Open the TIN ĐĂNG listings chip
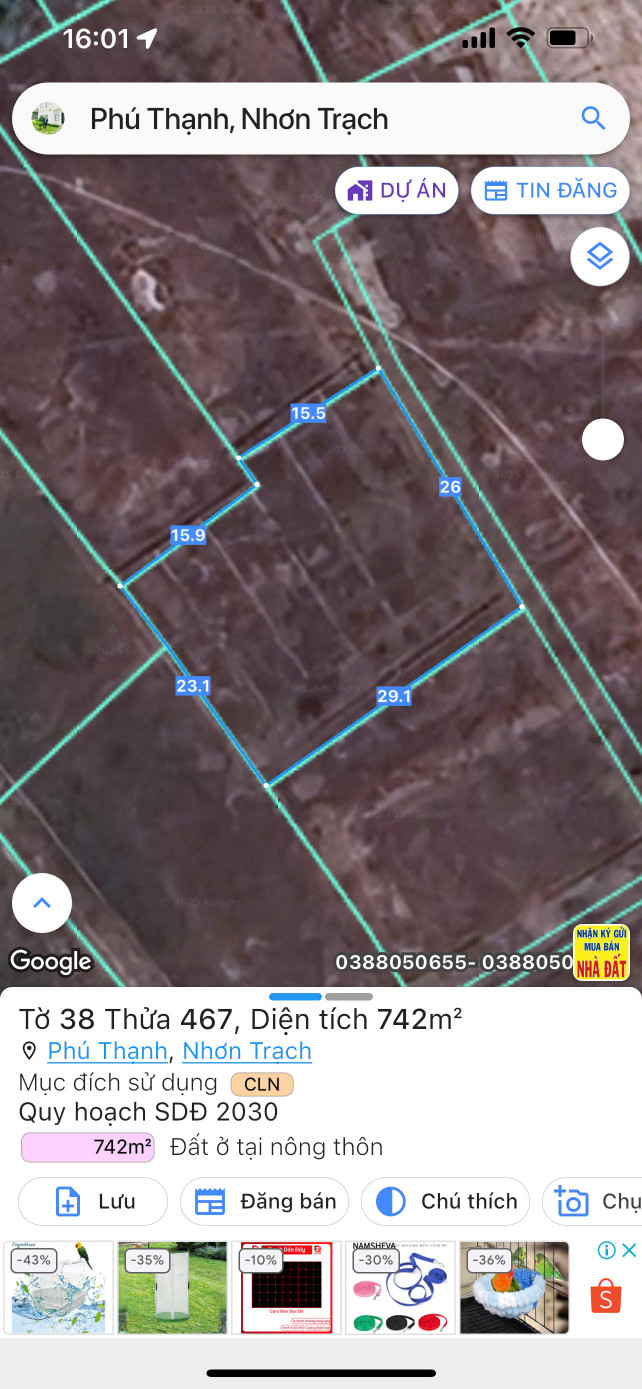Screen dimensions: 642x1389 [550, 191]
